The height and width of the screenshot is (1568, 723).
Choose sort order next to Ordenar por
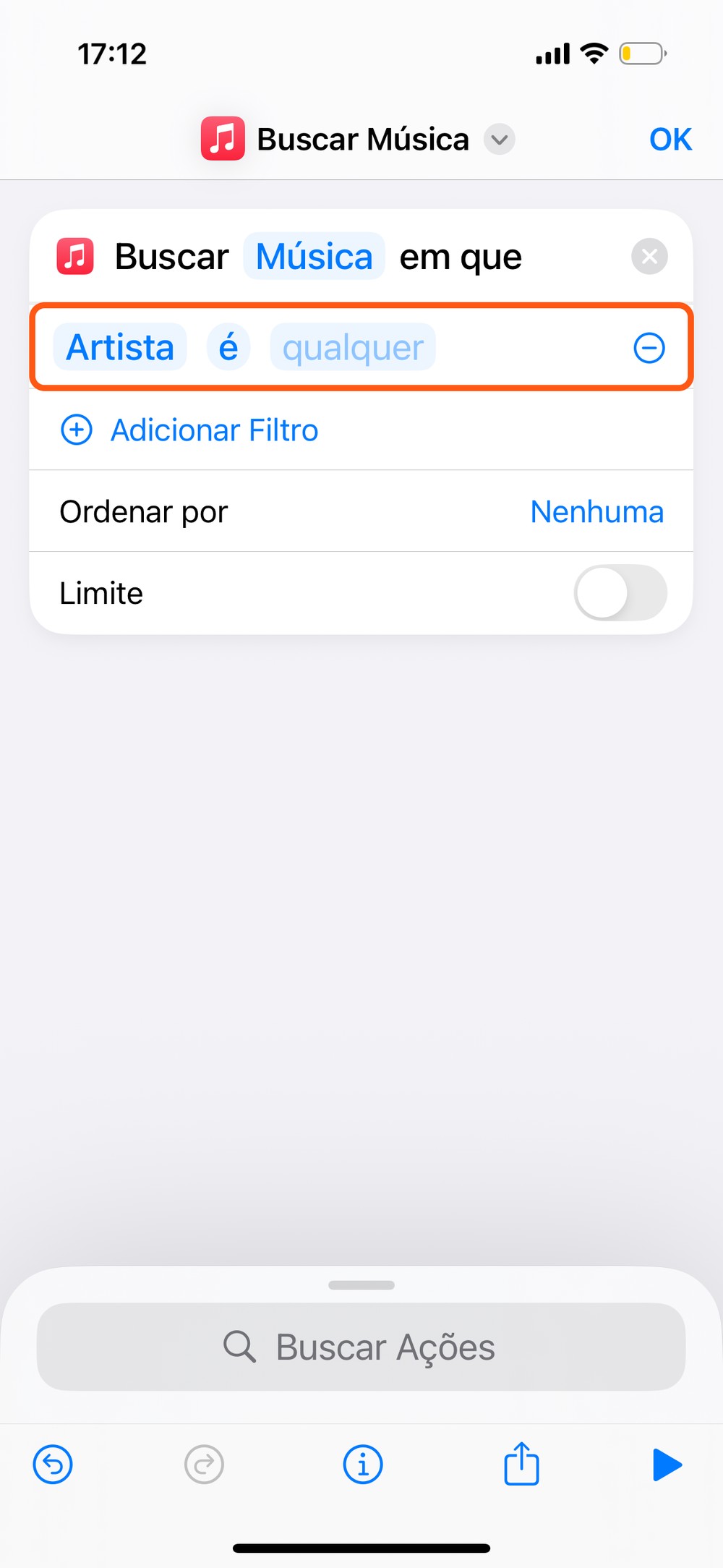pos(596,511)
